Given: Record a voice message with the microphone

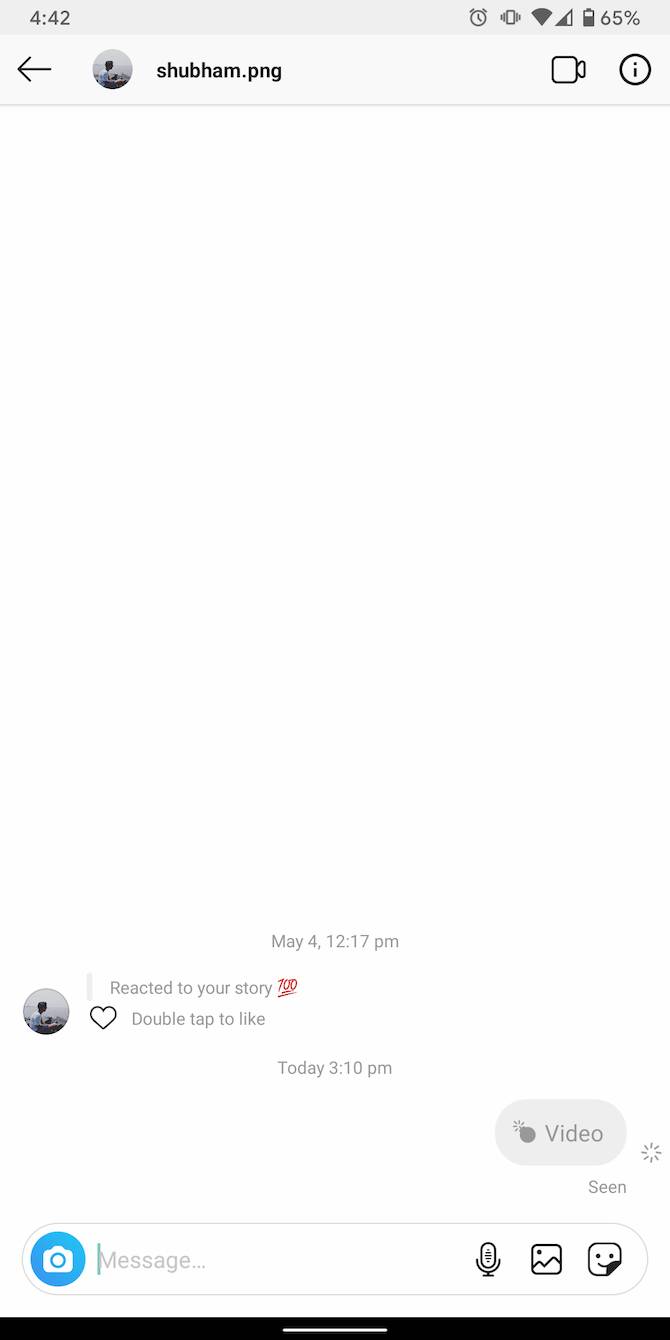Looking at the screenshot, I should tap(487, 1259).
